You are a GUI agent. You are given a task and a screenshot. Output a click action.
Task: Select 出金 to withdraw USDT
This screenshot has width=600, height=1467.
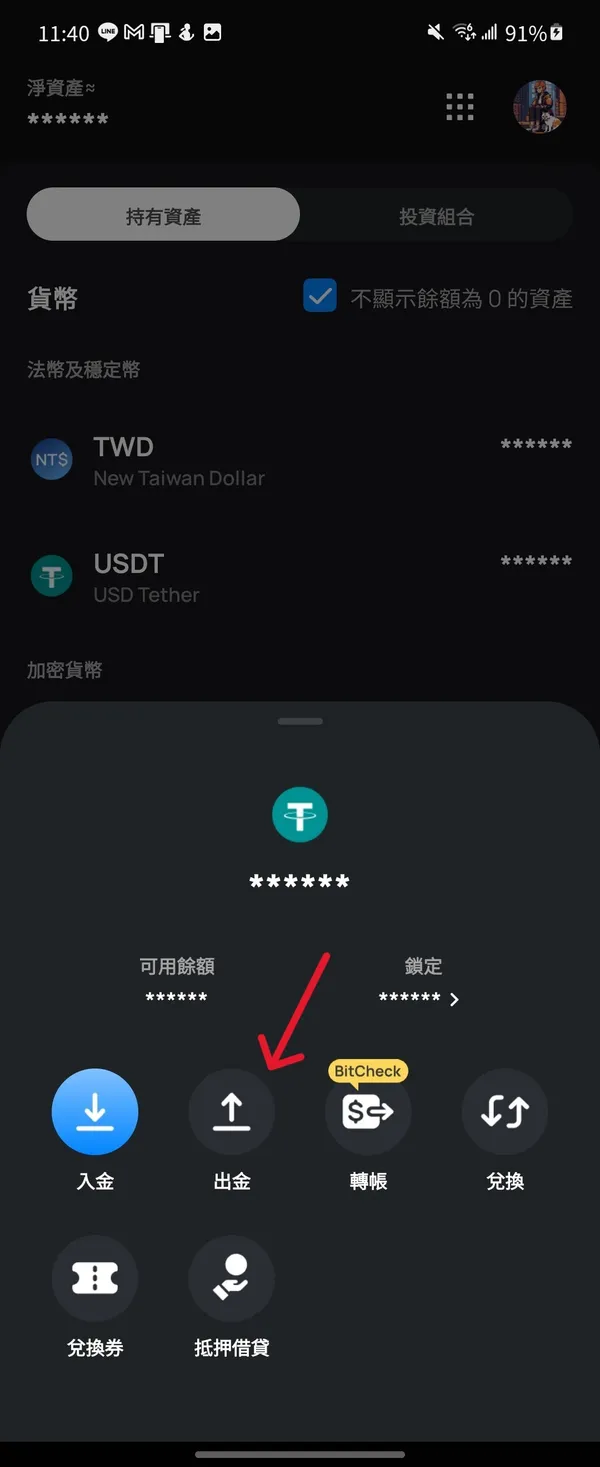click(232, 1112)
